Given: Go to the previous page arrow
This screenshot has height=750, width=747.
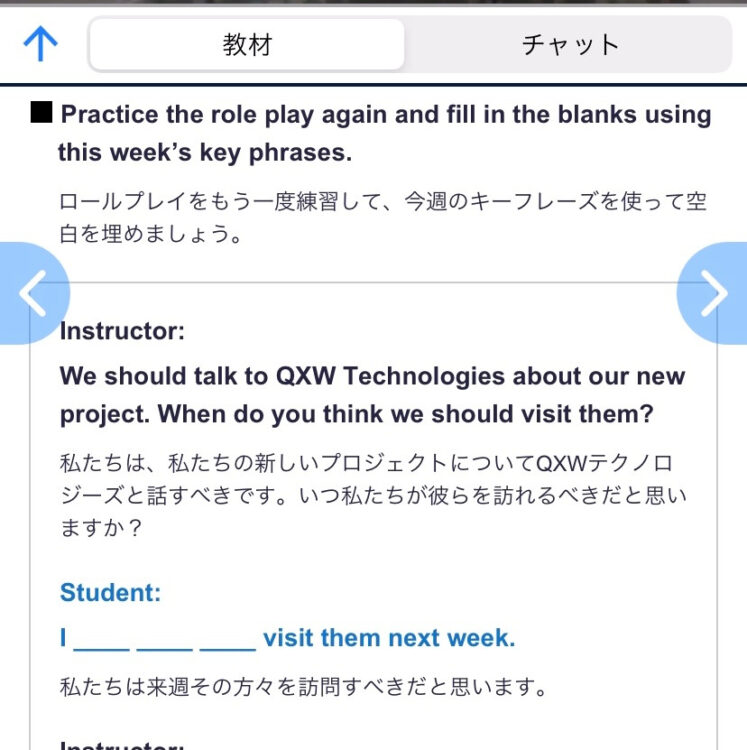Looking at the screenshot, I should pos(32,293).
